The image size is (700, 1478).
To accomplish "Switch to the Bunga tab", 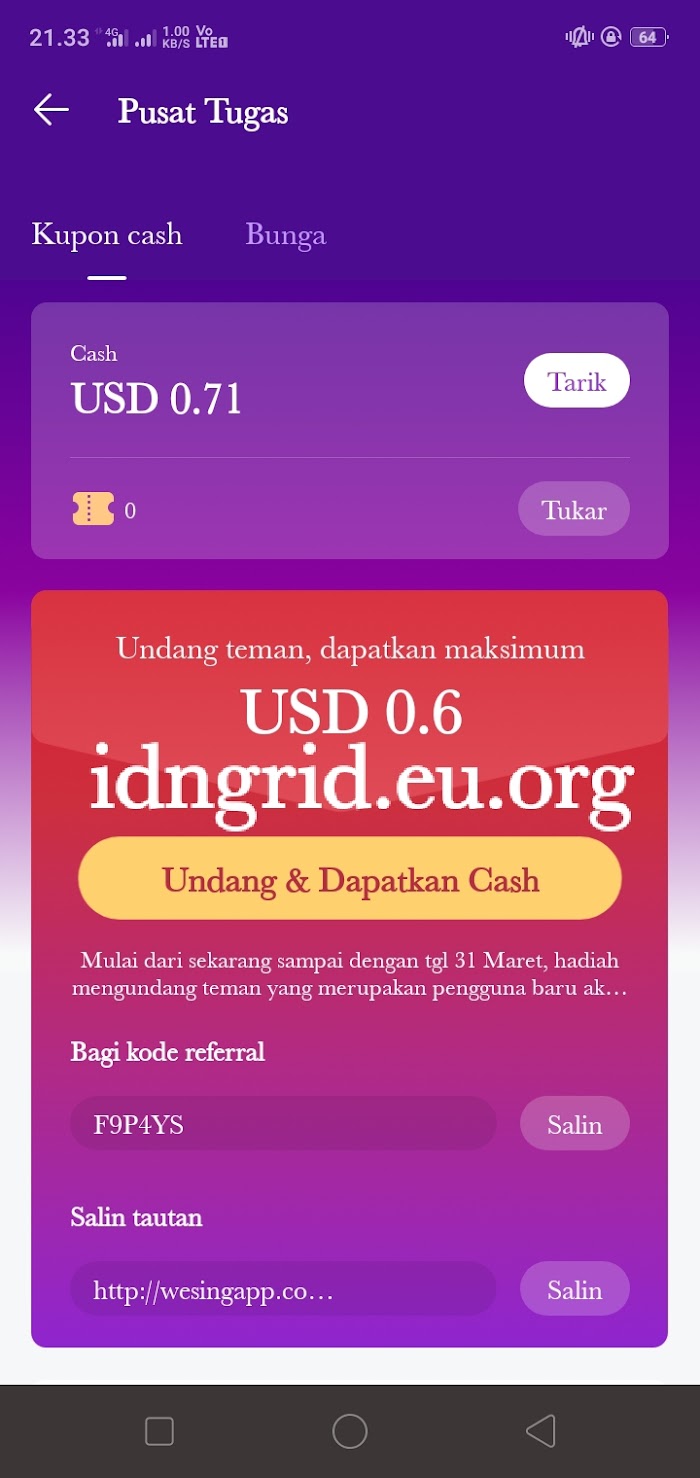I will pos(285,235).
